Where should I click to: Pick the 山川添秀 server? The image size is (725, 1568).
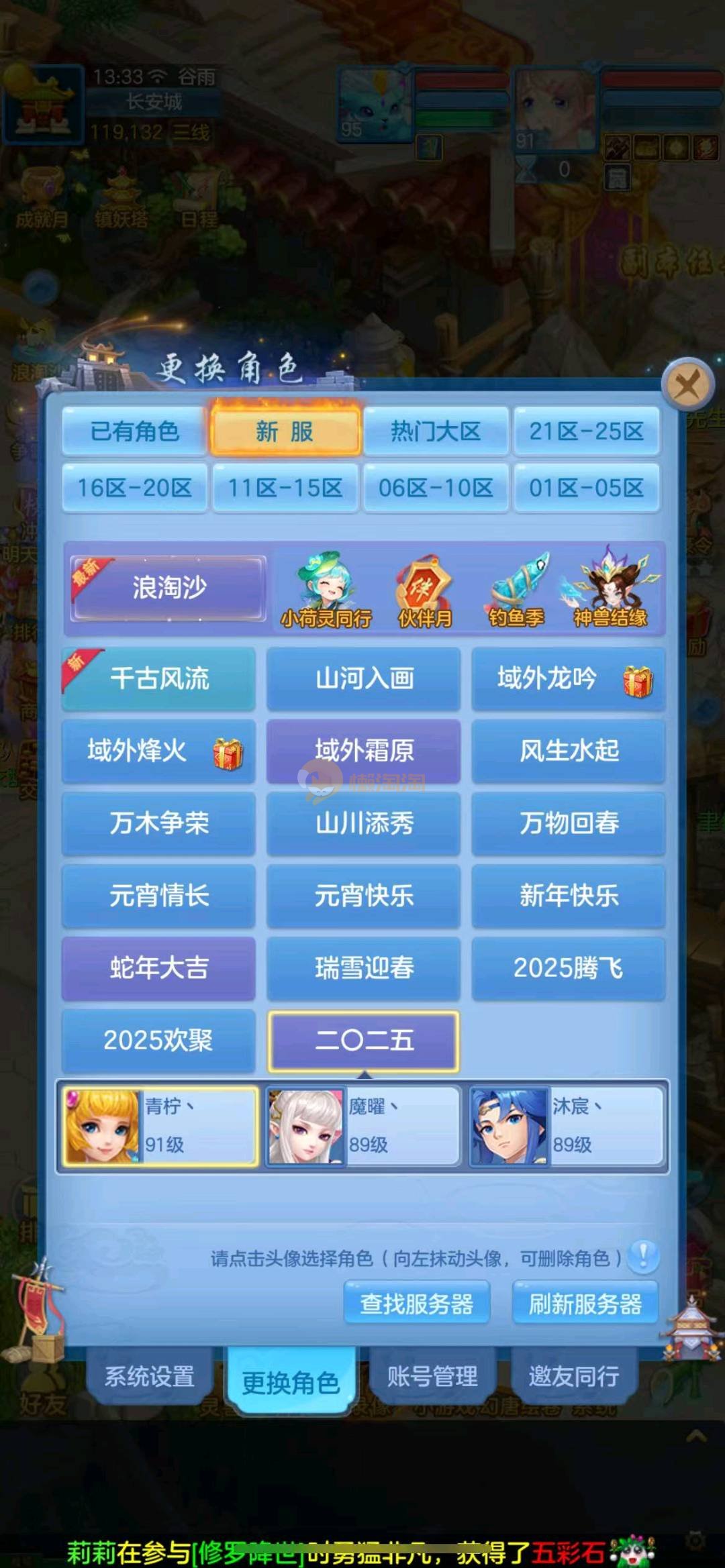(x=364, y=823)
